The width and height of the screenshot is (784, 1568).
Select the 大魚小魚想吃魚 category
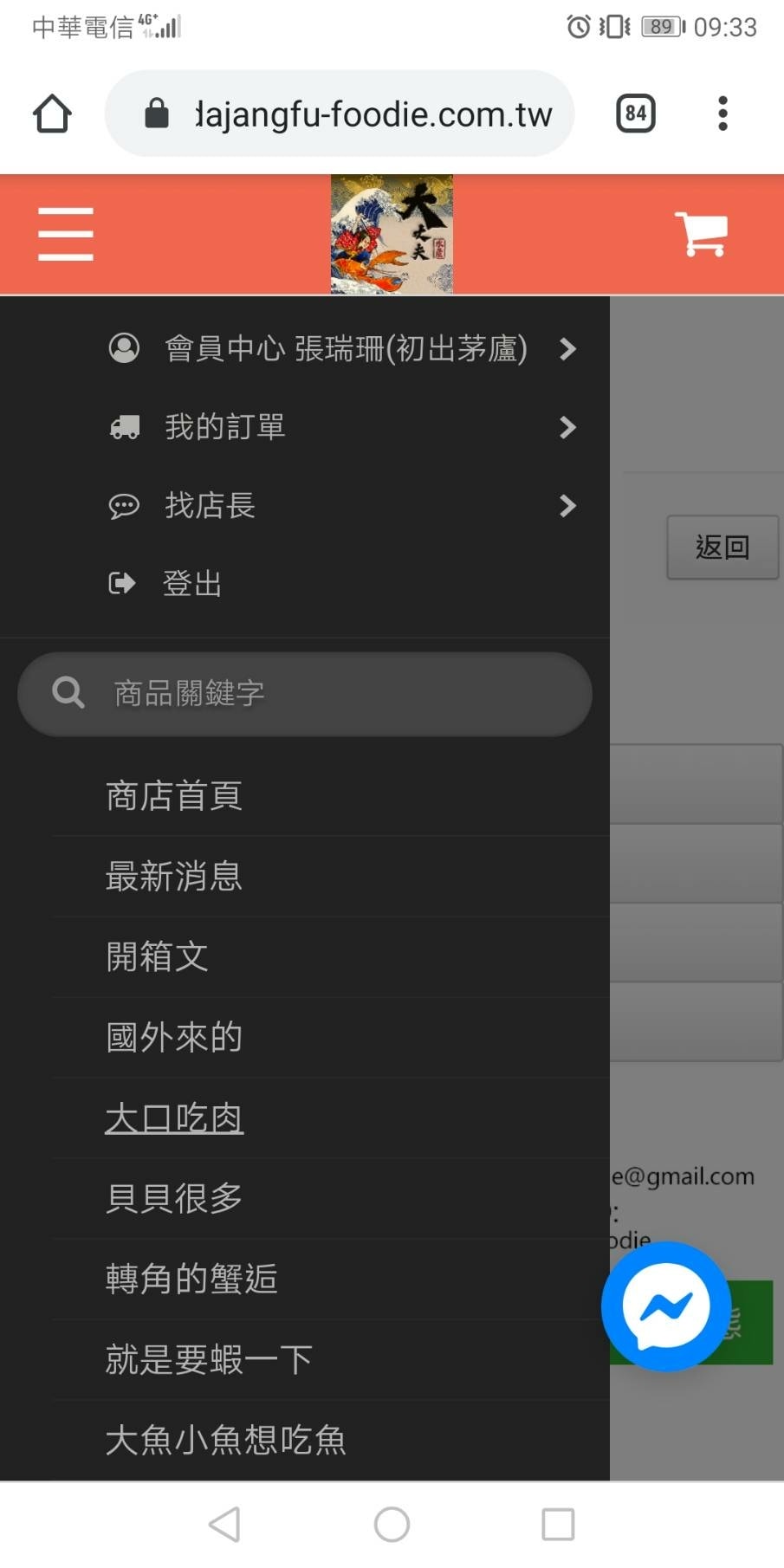226,1440
